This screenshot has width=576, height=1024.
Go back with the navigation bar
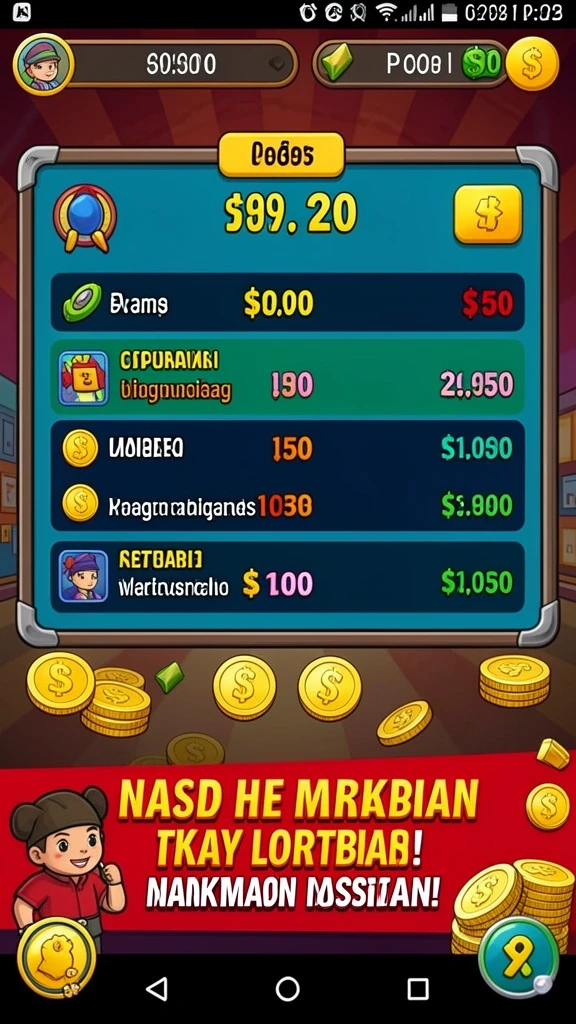pos(157,988)
